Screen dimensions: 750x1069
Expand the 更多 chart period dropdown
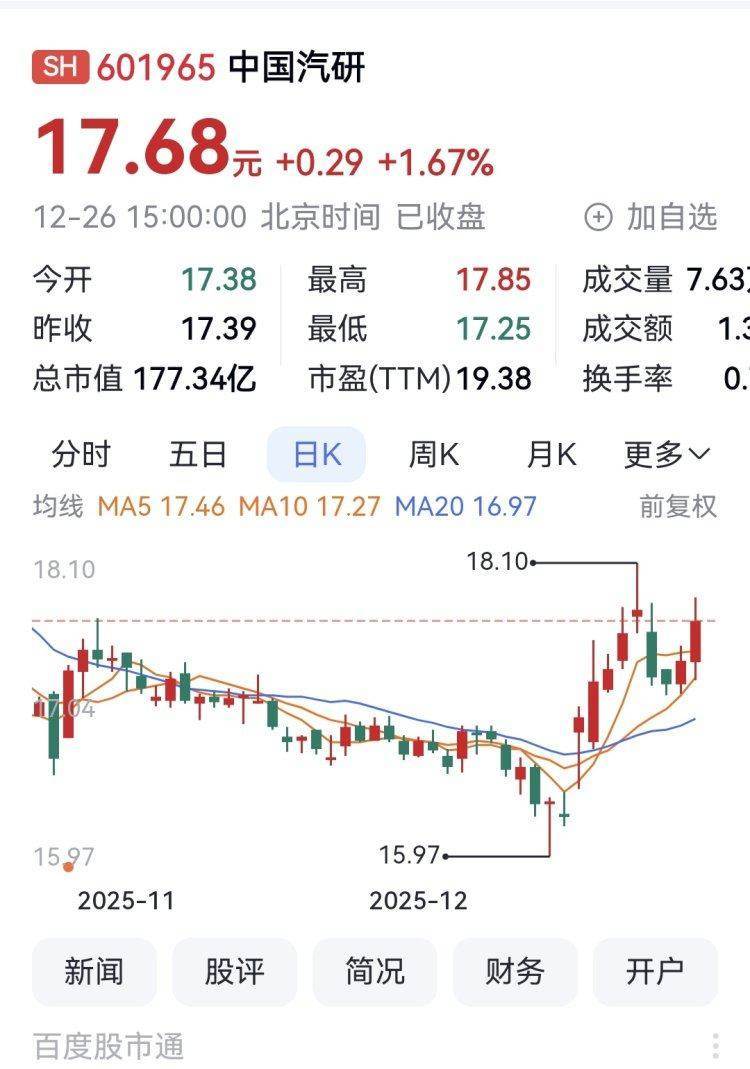(x=667, y=455)
